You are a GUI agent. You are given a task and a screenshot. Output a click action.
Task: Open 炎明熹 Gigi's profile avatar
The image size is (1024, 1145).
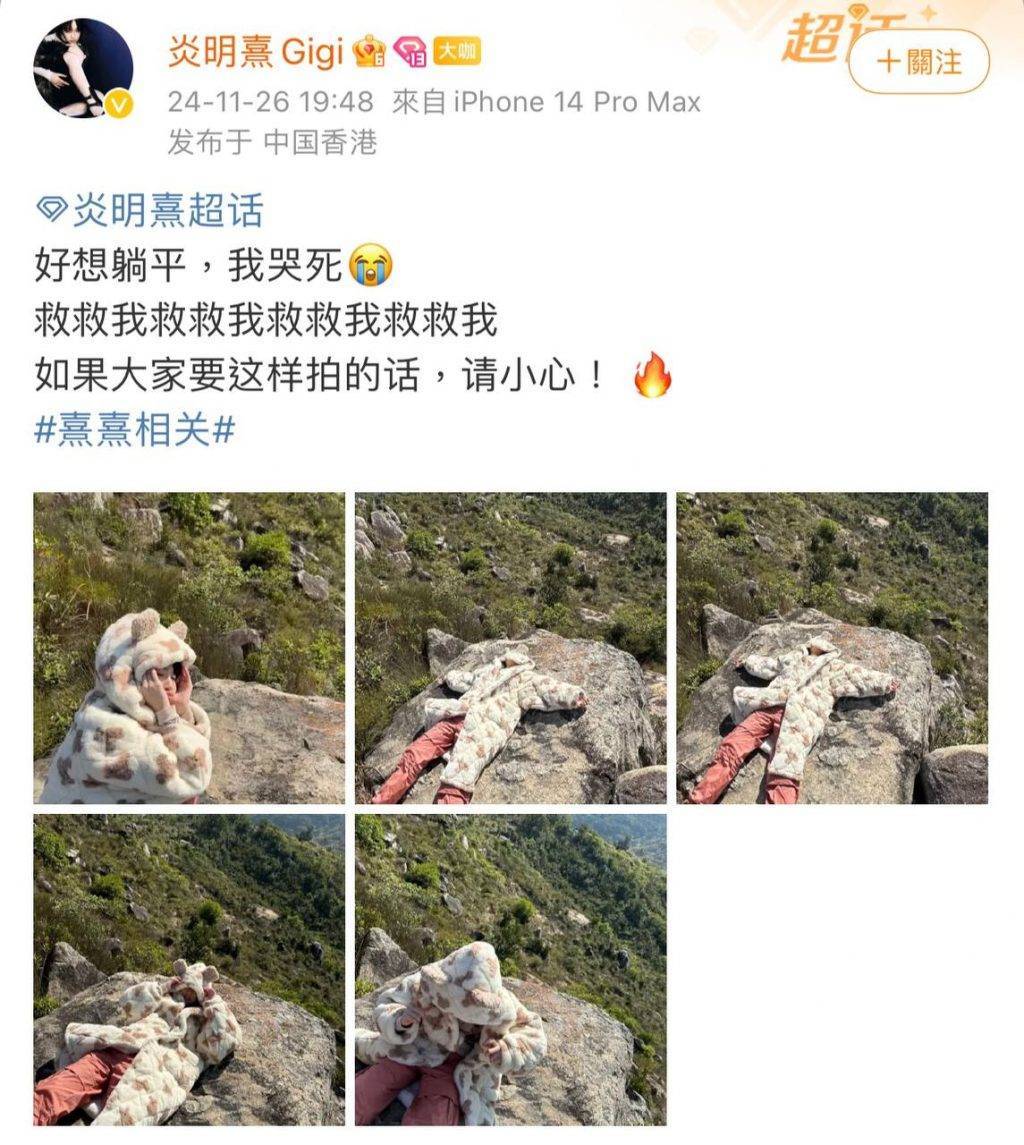point(83,69)
